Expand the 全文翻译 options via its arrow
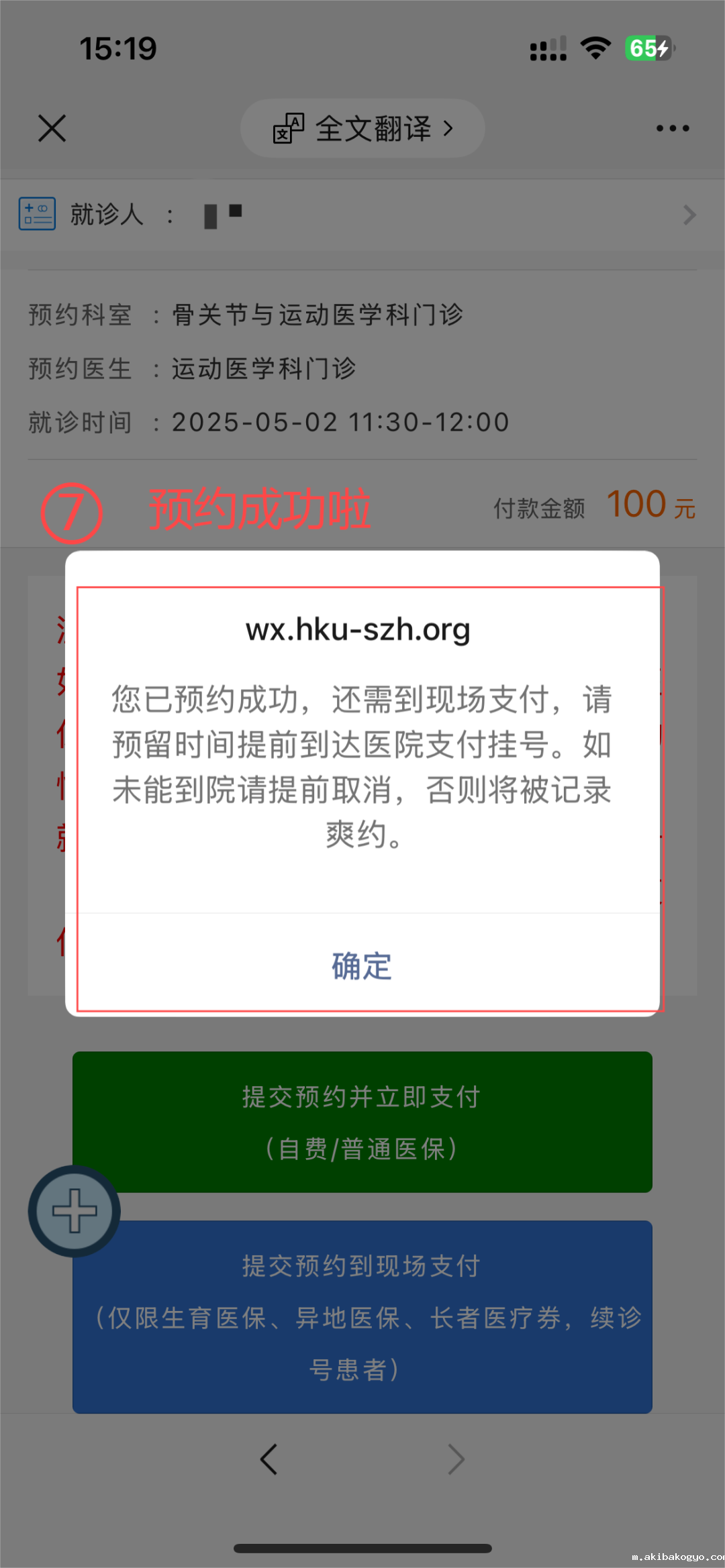Screen dimensions: 725x1568 coord(448,128)
